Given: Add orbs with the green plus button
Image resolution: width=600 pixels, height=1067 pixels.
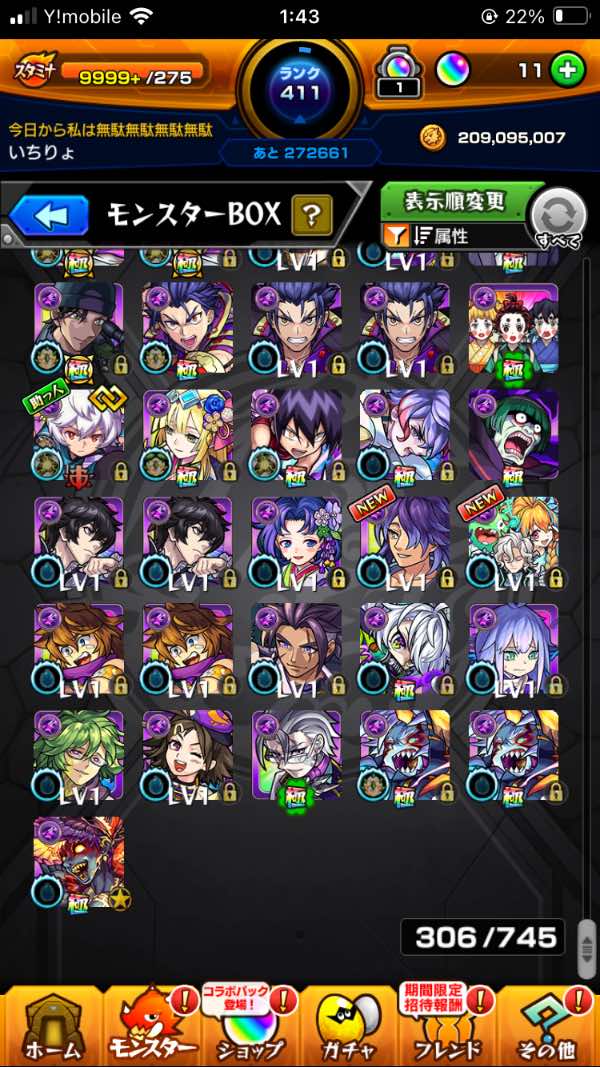Looking at the screenshot, I should coord(567,70).
